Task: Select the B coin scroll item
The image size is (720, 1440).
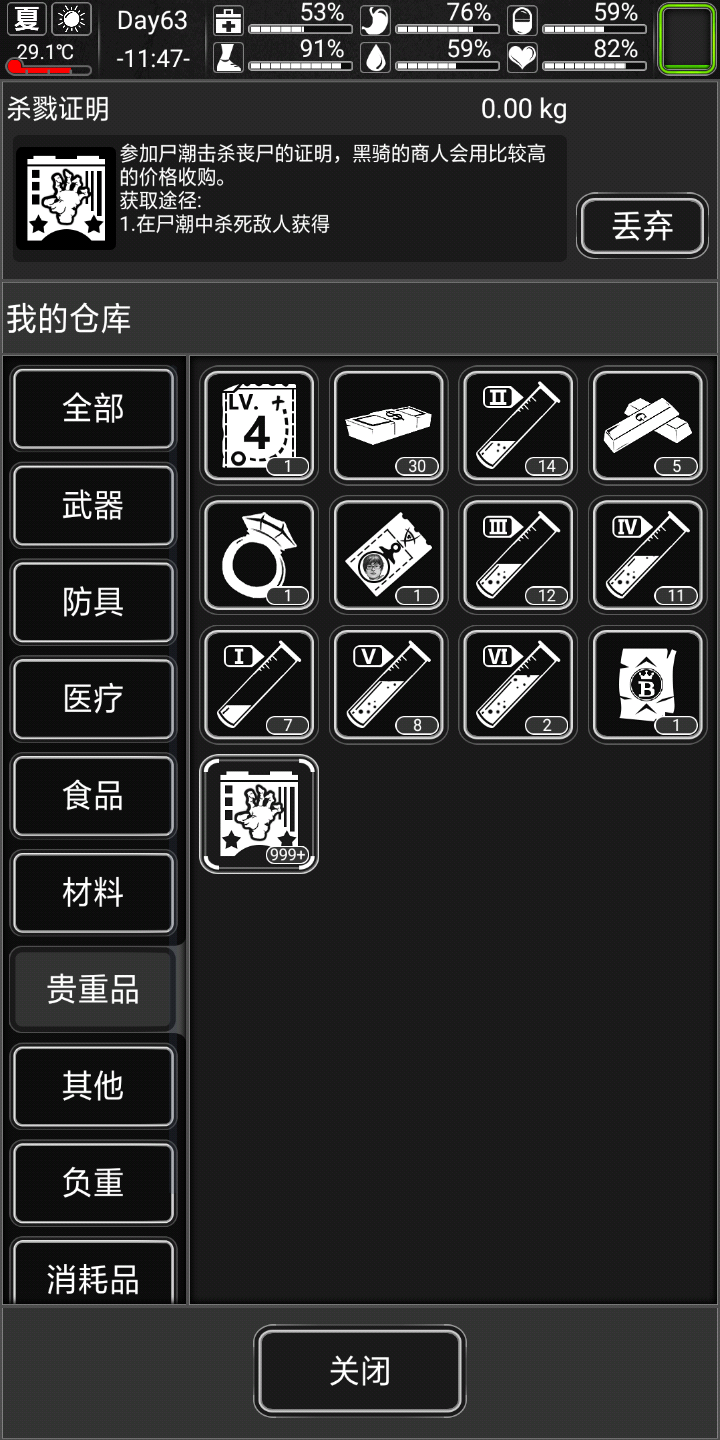Action: pyautogui.click(x=647, y=685)
